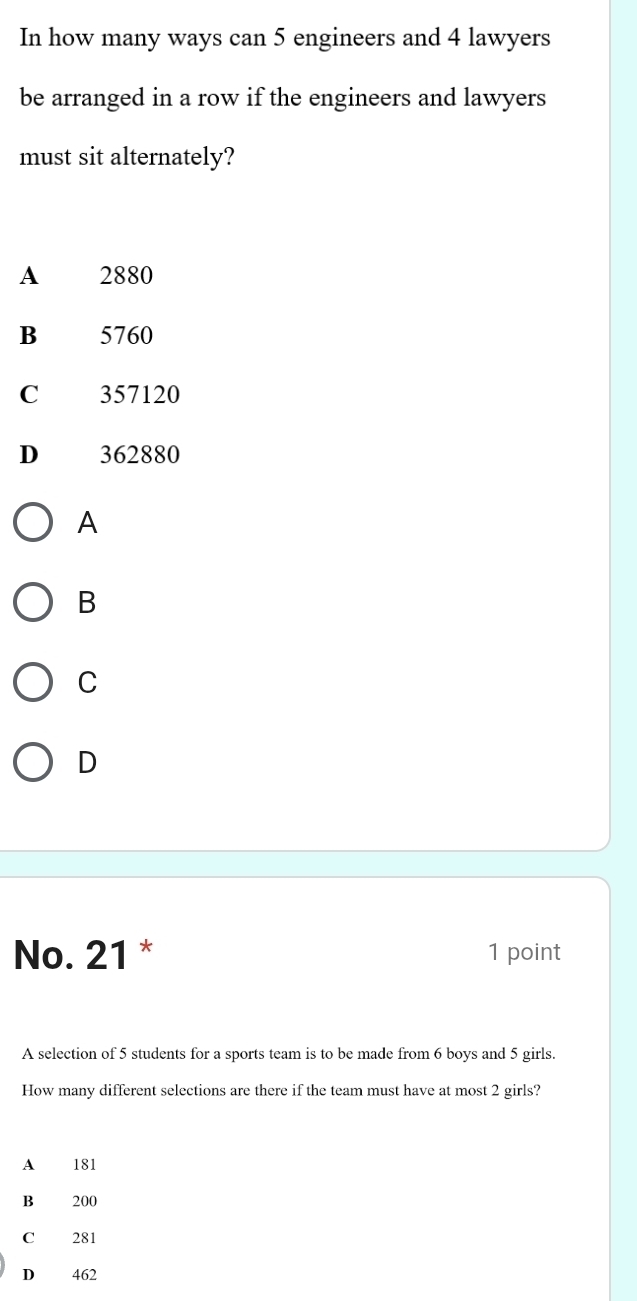Pick radio option D
637x1301 pixels.
[x=33, y=762]
